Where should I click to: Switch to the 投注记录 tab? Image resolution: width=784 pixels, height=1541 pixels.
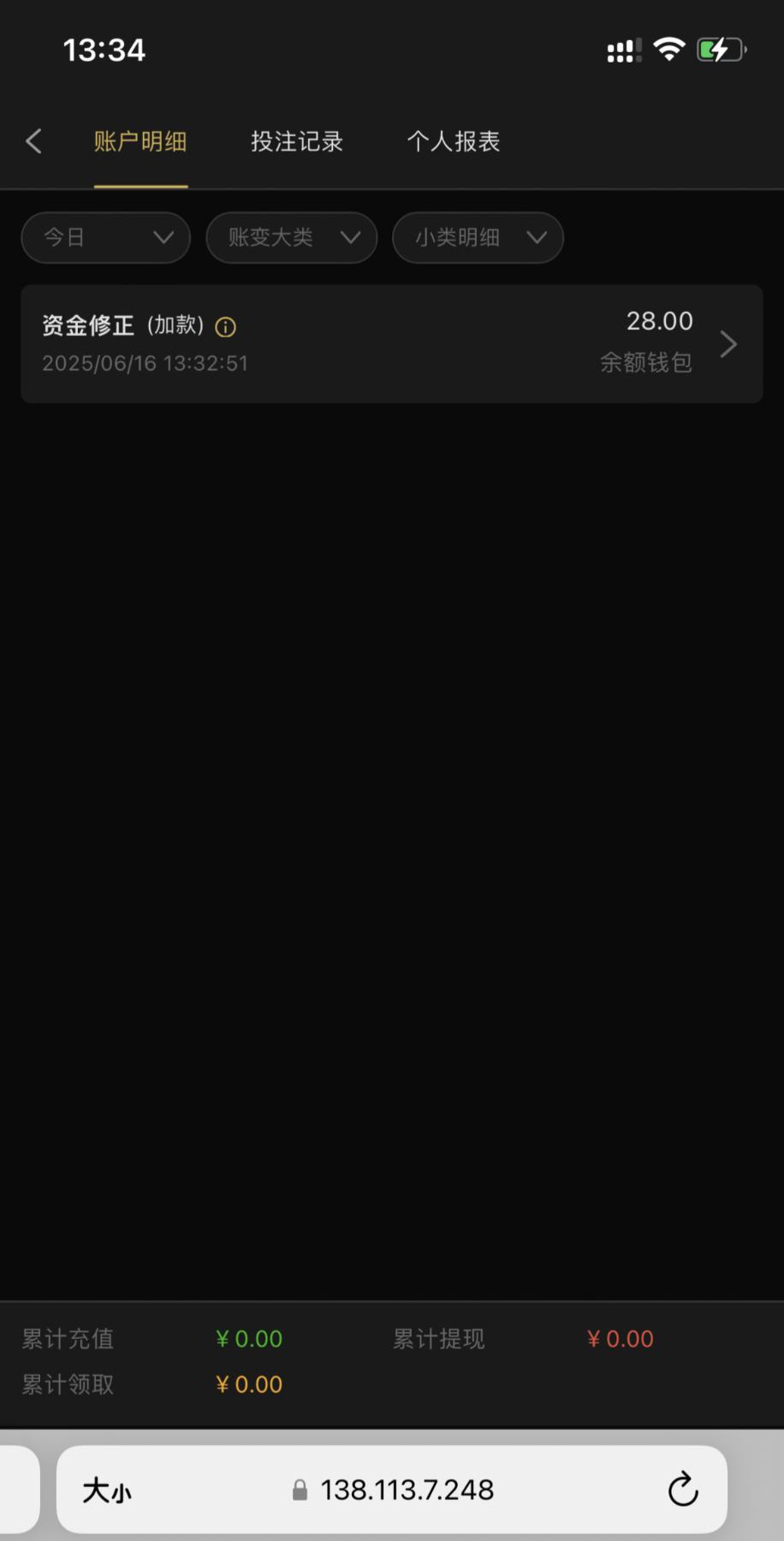coord(296,141)
